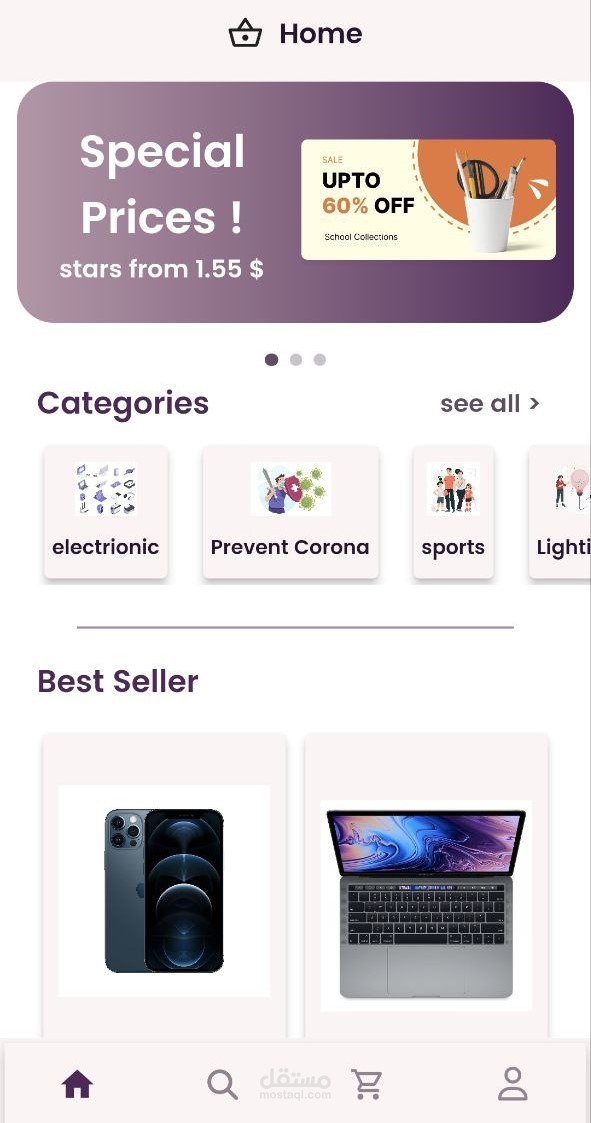Open the home tab in bottom navigation
Screen dimensions: 591x1123
[x=77, y=1084]
